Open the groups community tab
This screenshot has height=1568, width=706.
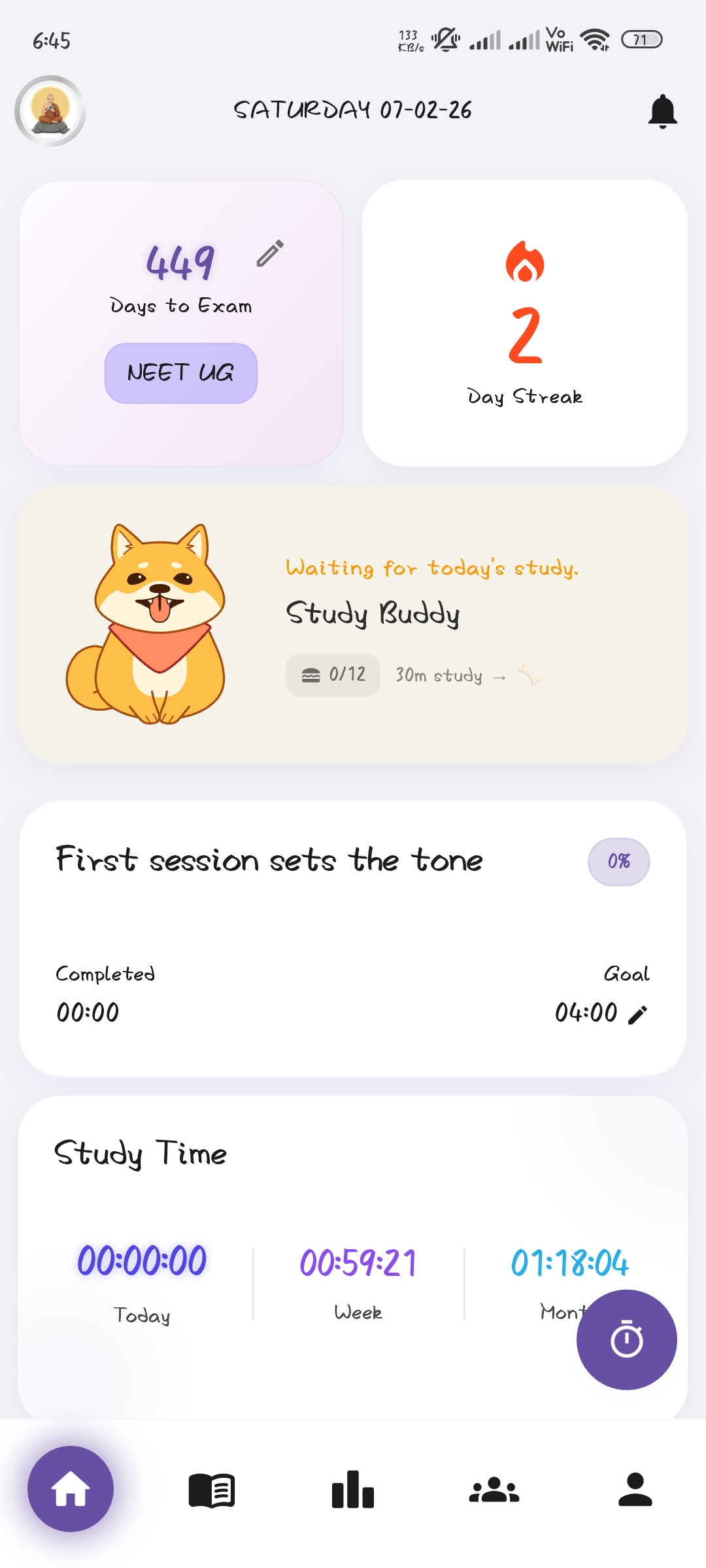click(494, 1490)
